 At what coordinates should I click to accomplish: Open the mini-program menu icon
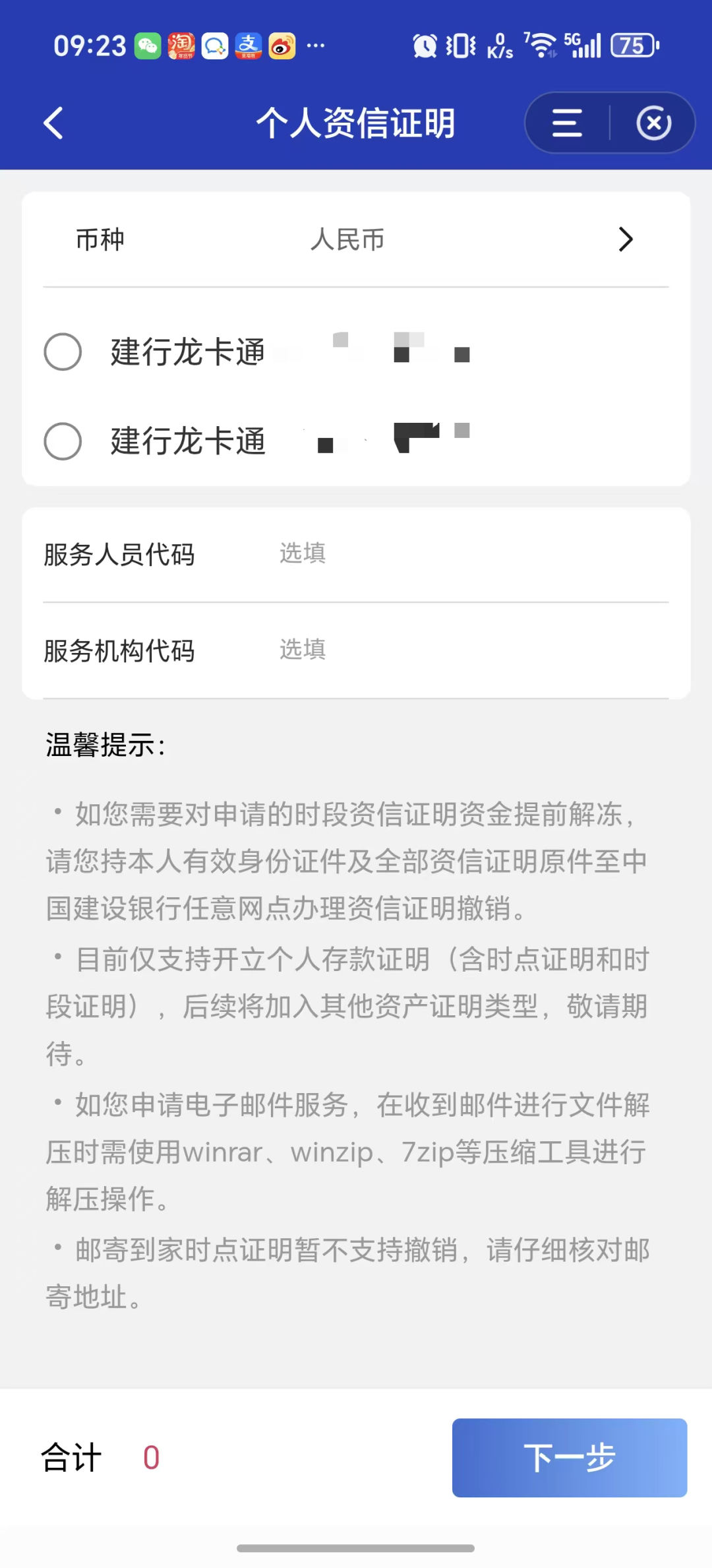[567, 123]
